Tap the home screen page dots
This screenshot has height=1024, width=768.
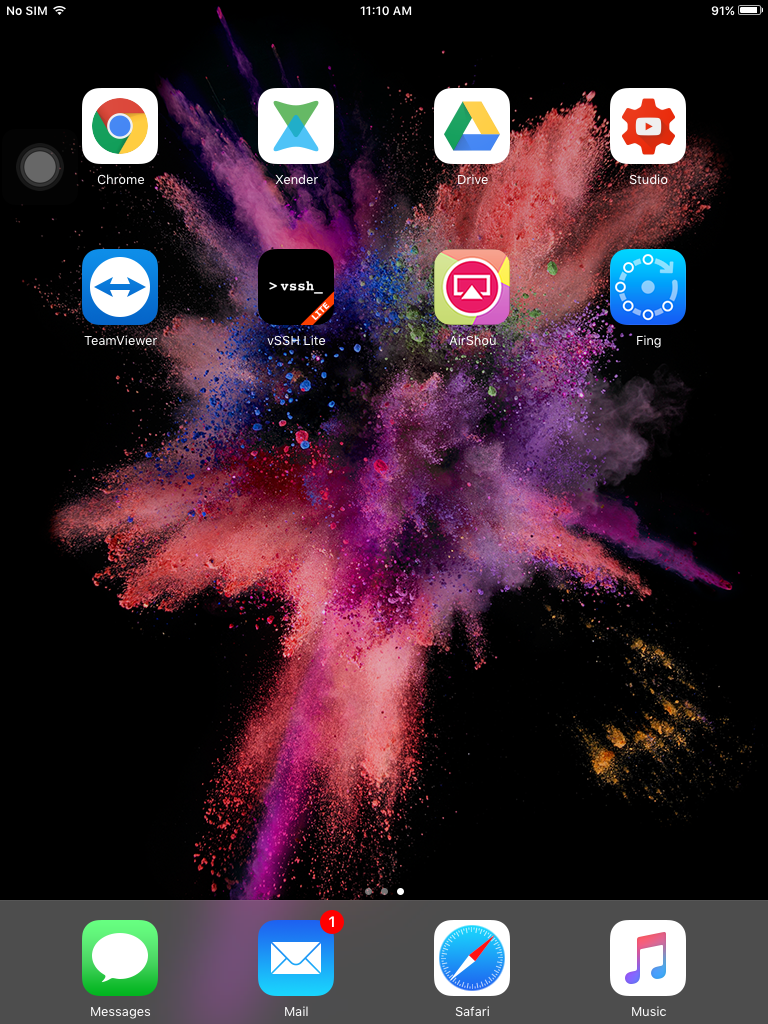tap(384, 890)
